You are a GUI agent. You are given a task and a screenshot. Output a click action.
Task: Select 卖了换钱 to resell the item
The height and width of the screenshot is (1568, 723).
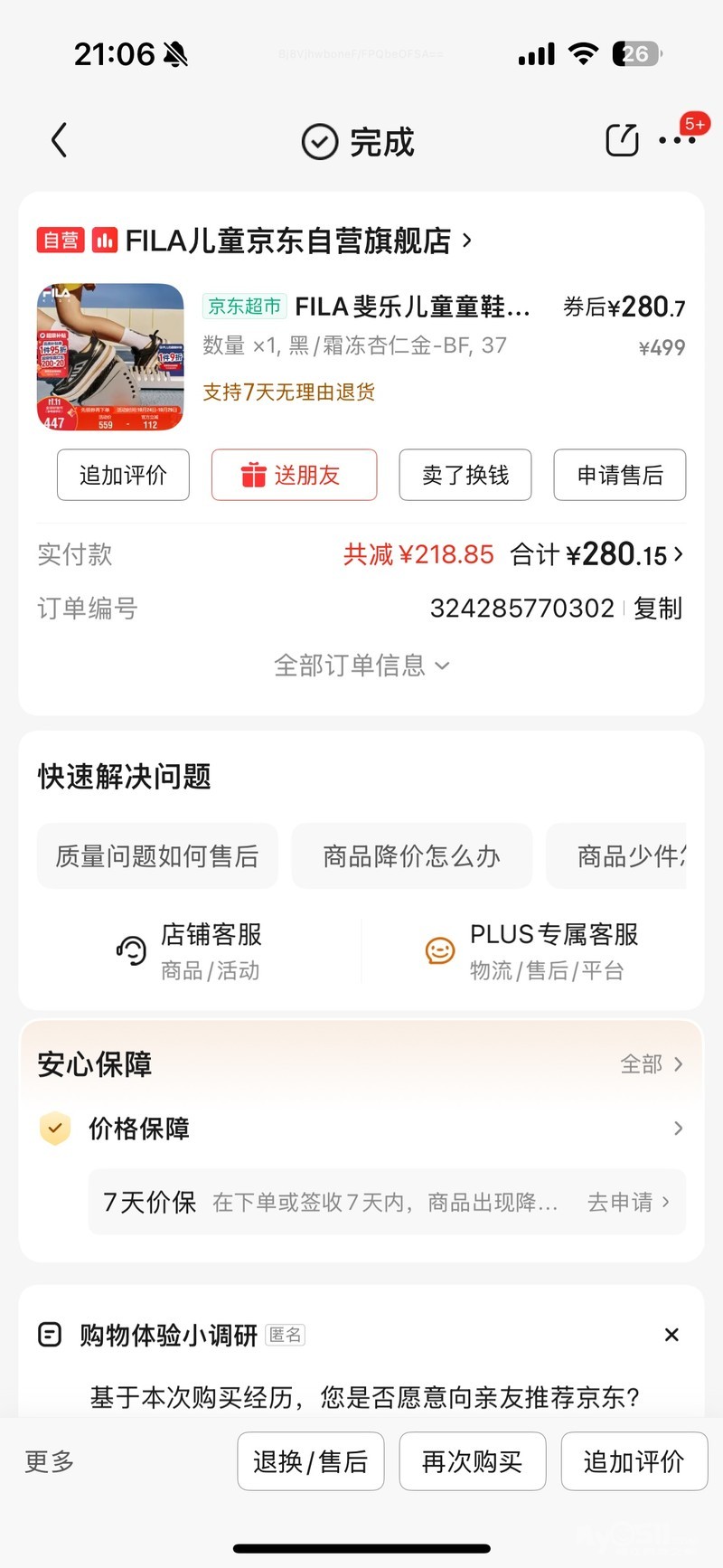coord(465,475)
